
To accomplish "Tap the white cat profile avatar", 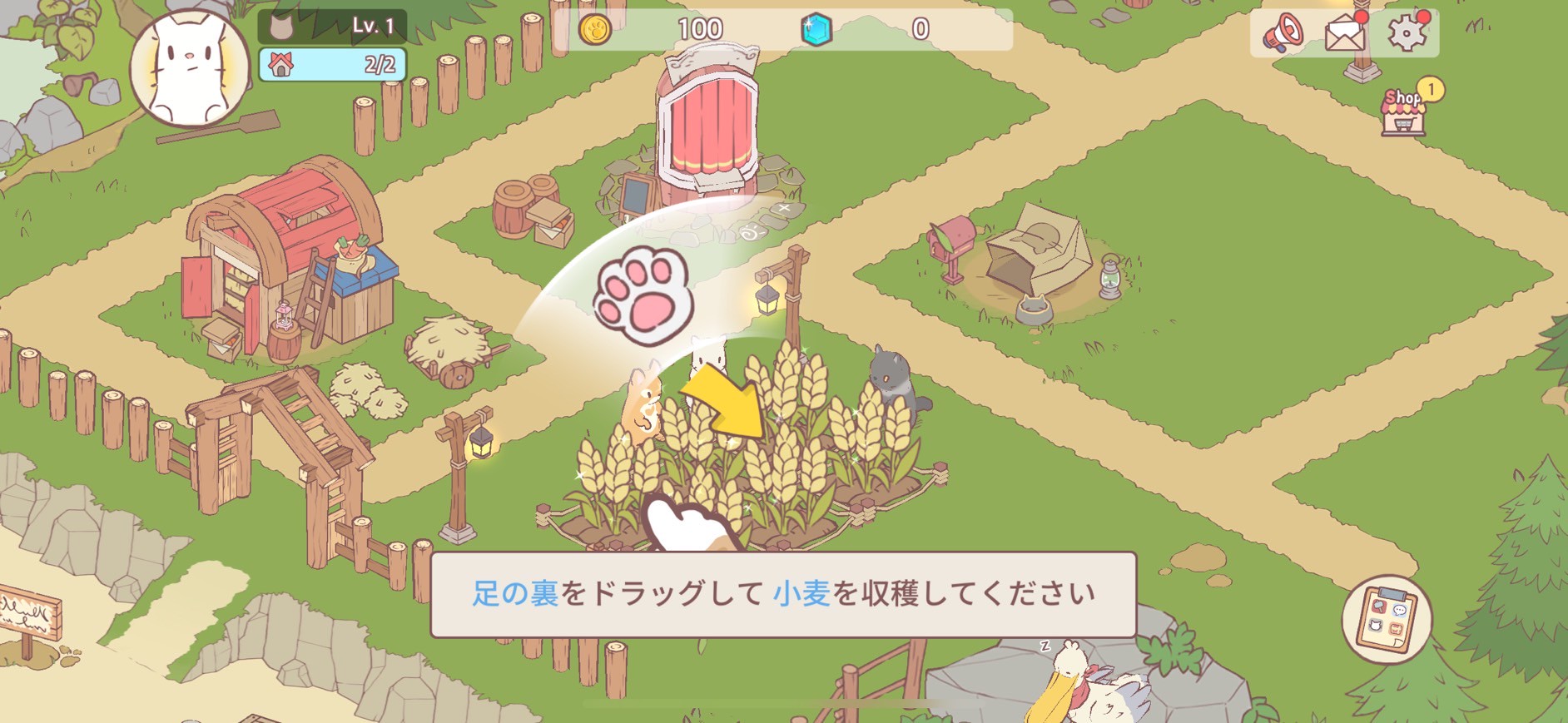I will (190, 70).
